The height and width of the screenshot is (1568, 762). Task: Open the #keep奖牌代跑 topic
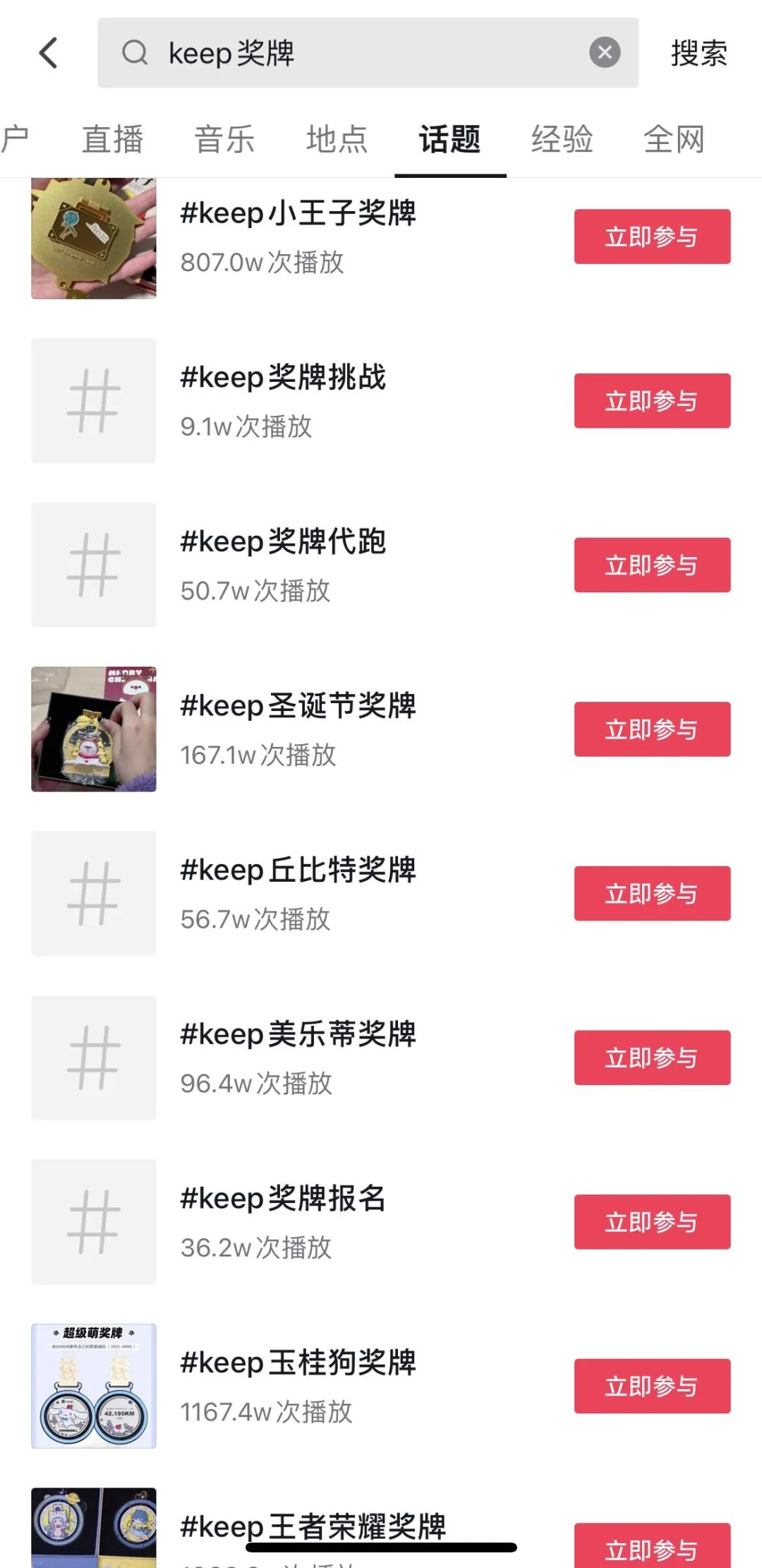point(283,542)
